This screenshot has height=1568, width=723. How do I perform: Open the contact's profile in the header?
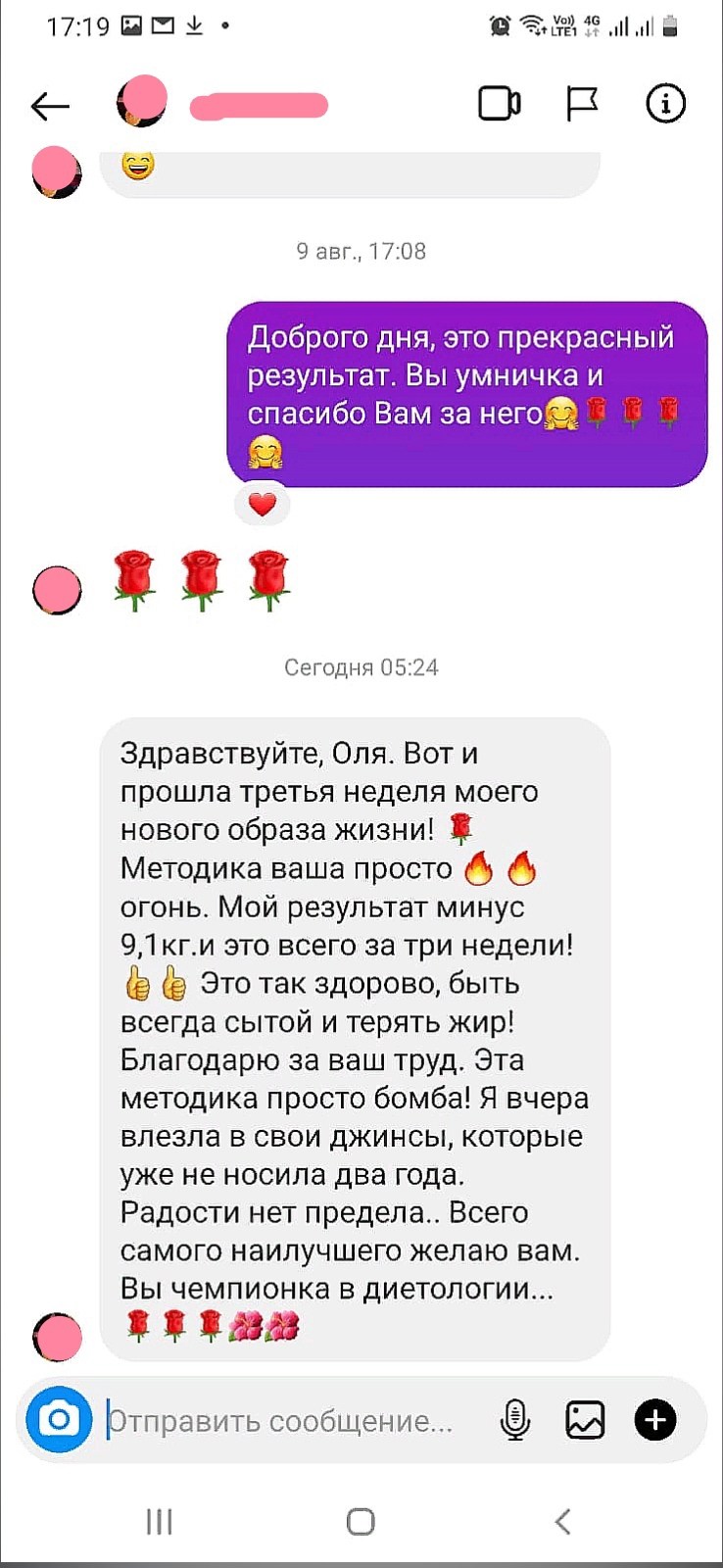[x=258, y=105]
